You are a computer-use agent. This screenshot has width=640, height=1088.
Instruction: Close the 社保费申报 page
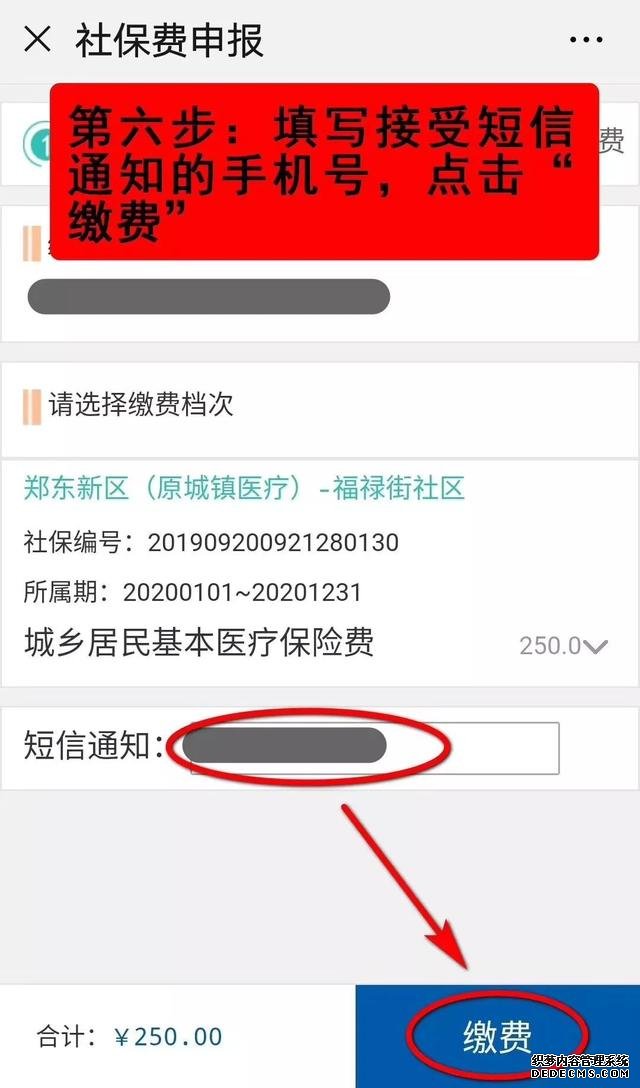pyautogui.click(x=37, y=40)
